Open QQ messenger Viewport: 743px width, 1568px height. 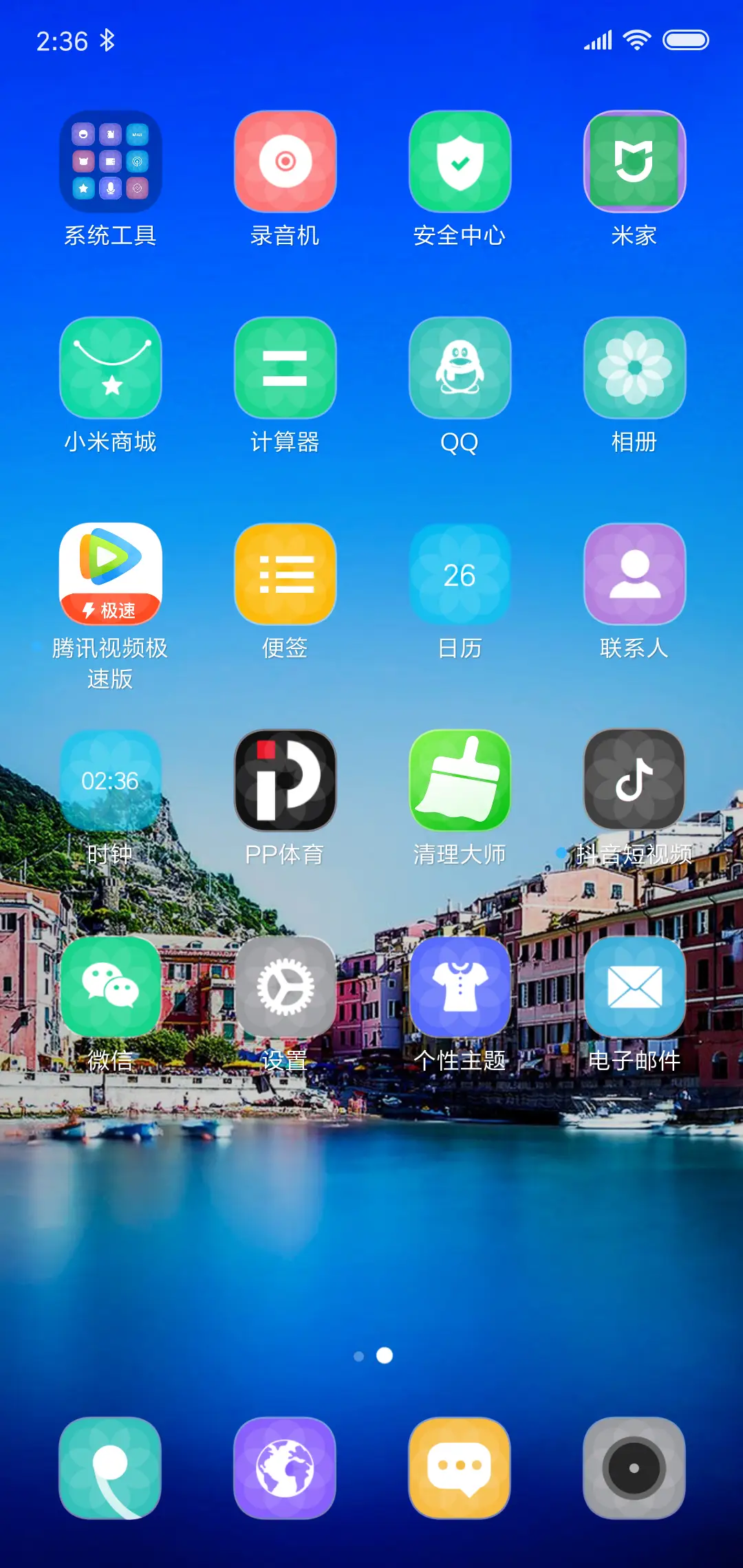460,368
